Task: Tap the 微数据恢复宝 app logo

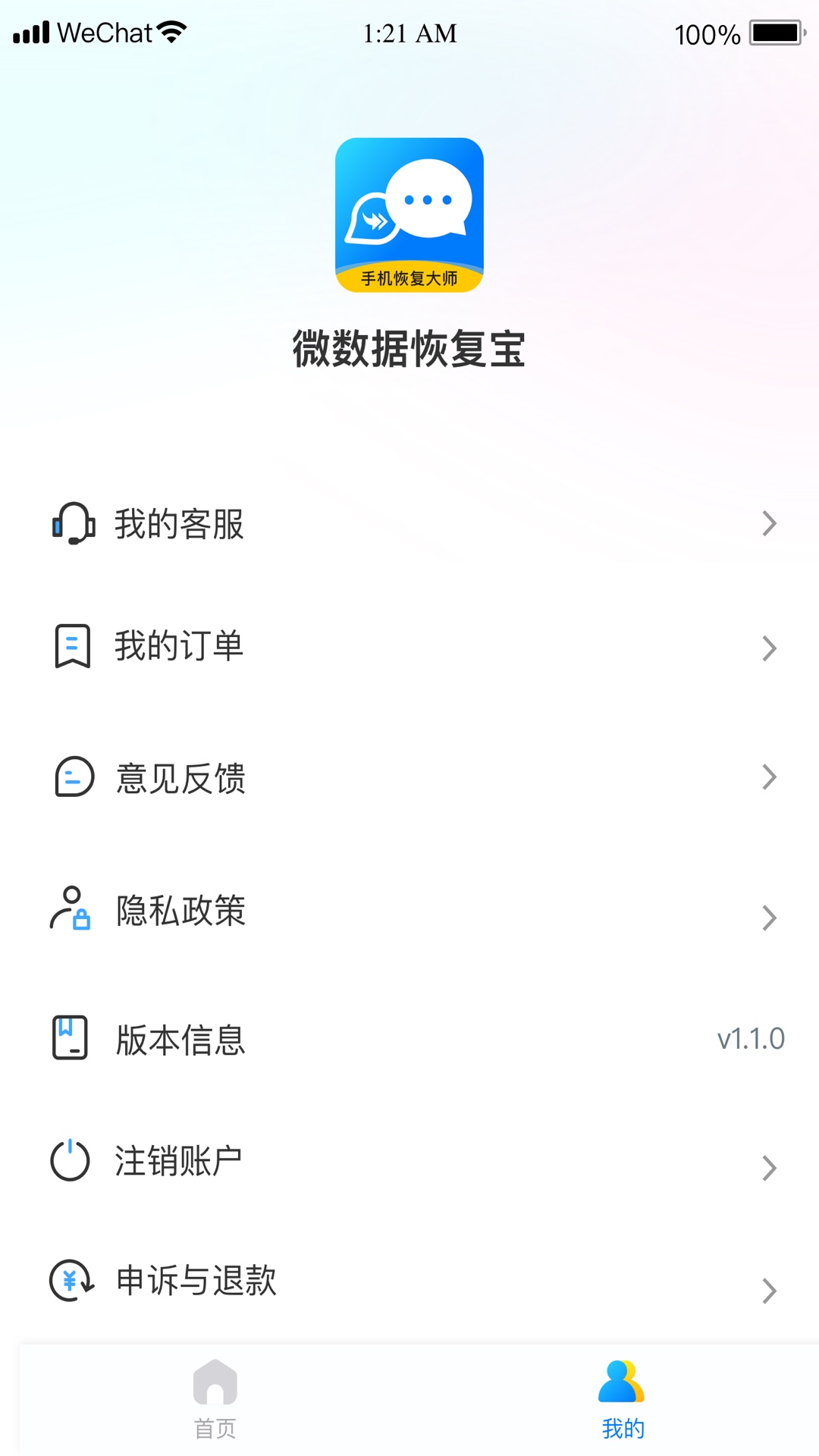Action: [409, 215]
